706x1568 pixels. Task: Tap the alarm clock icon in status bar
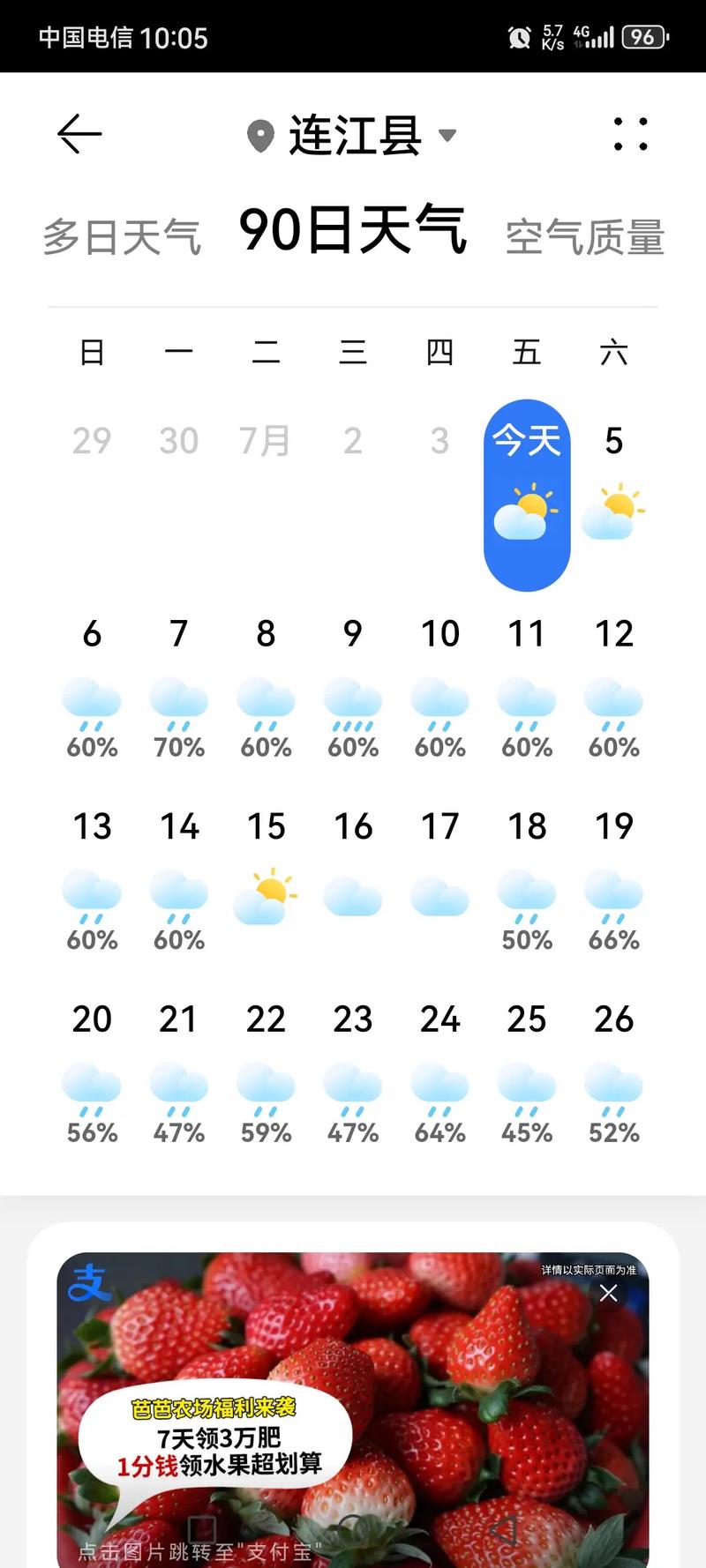point(520,35)
